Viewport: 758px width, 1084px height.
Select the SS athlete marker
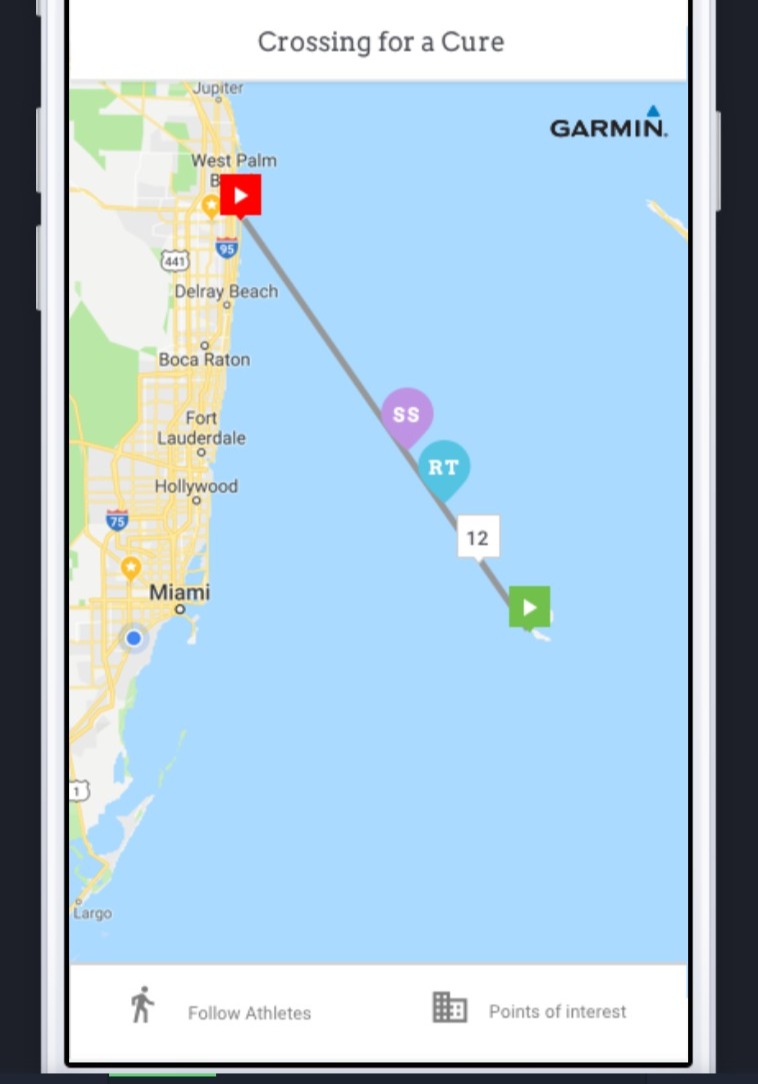pyautogui.click(x=407, y=414)
